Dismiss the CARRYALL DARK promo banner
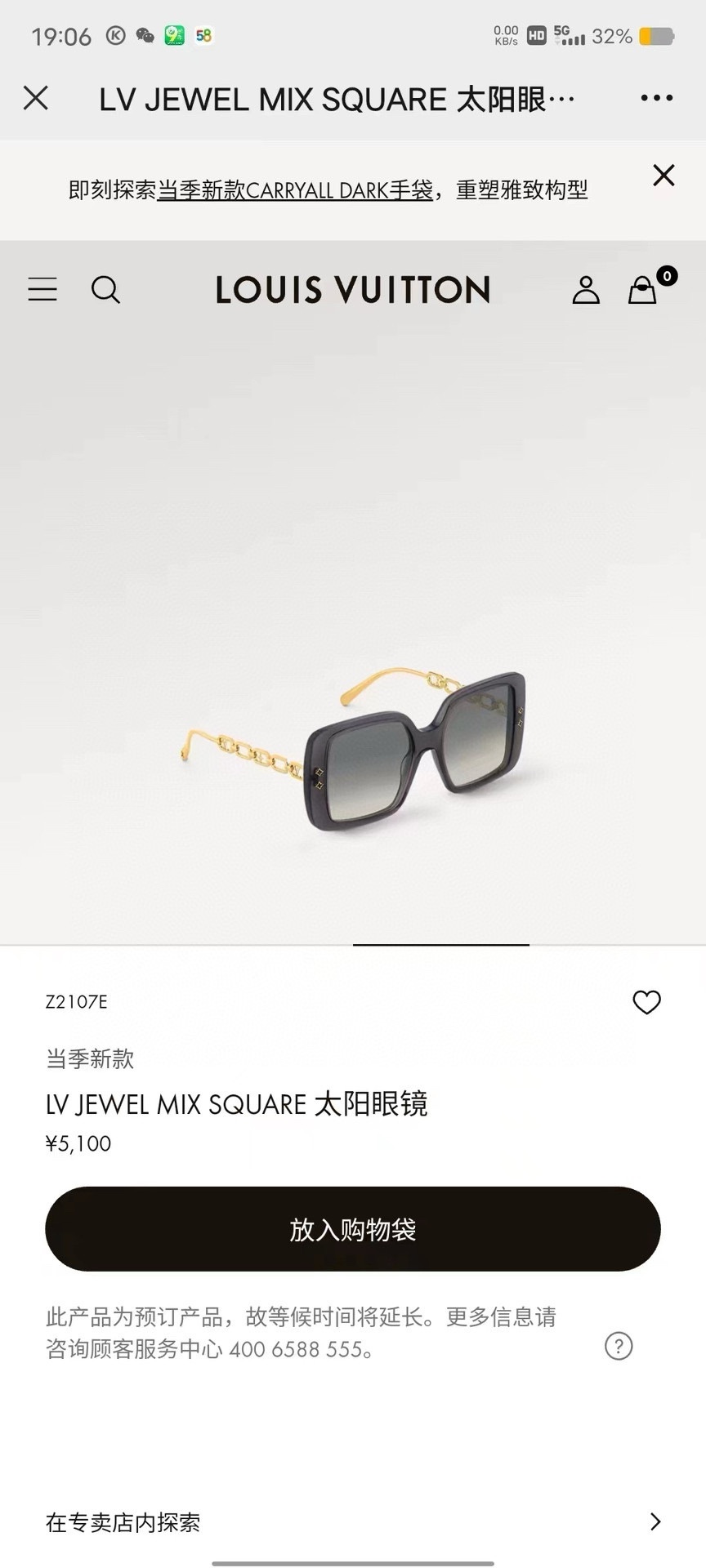This screenshot has height=1568, width=706. [x=664, y=176]
